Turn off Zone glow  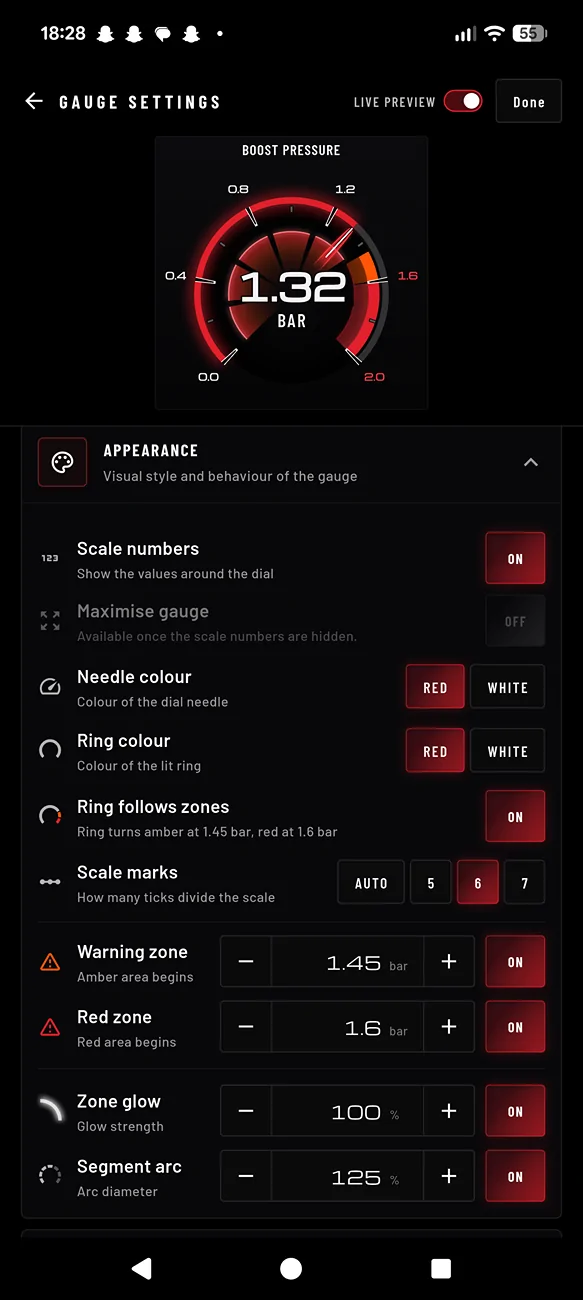pyautogui.click(x=515, y=1111)
